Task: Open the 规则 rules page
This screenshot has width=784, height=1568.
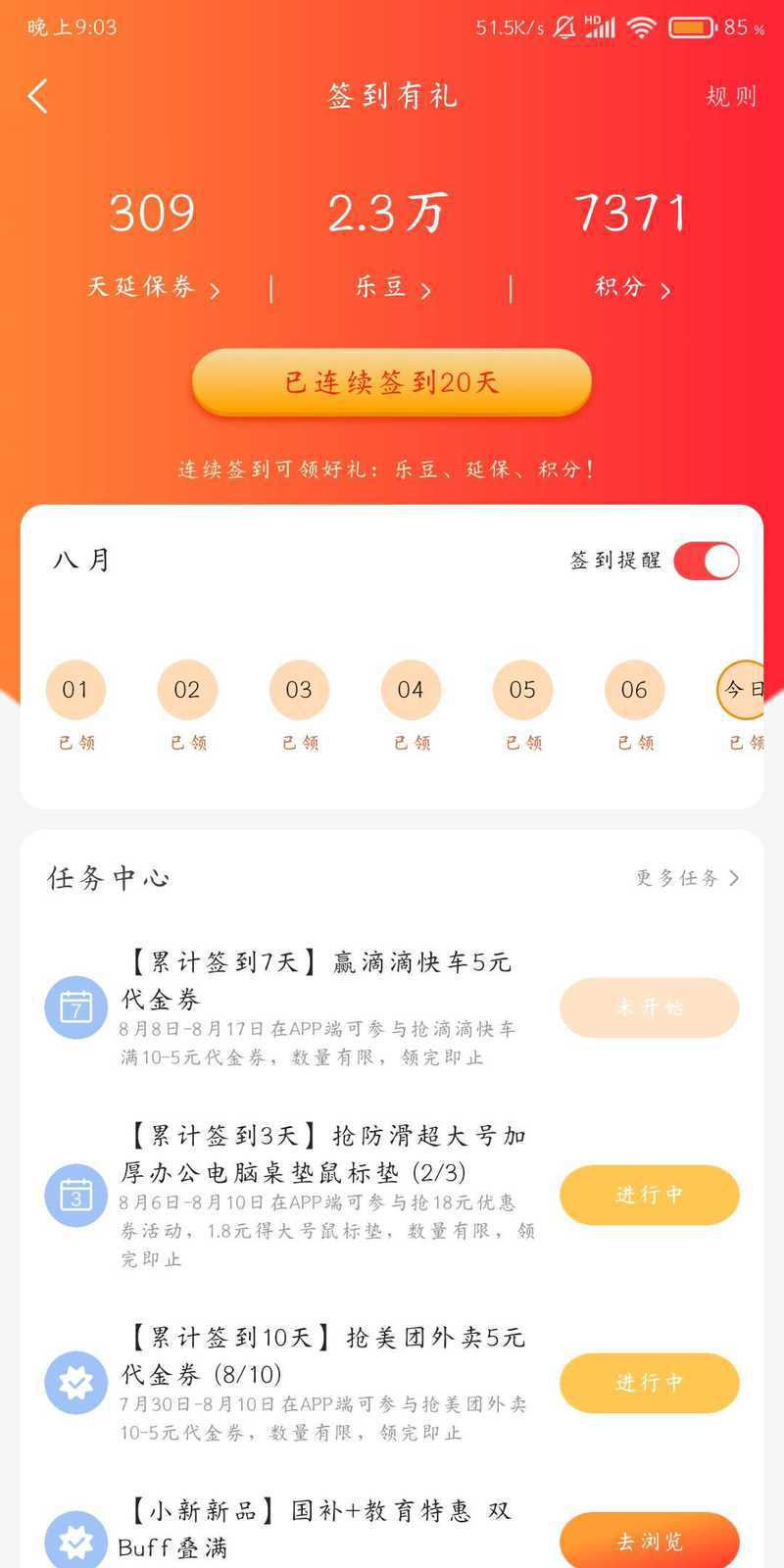Action: (732, 96)
